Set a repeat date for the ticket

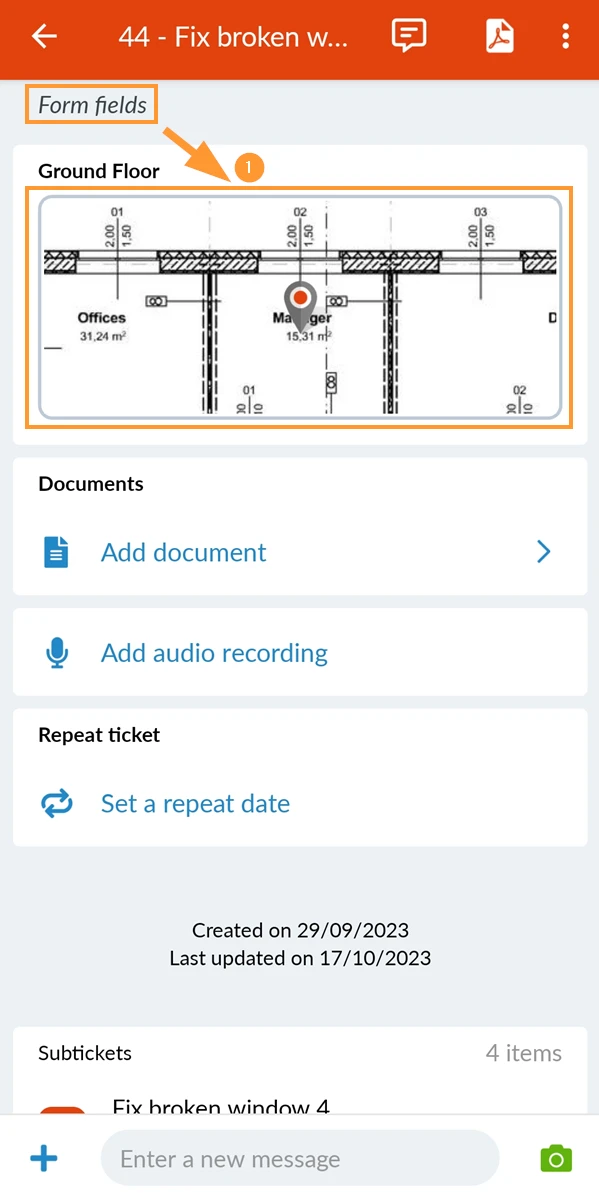point(300,804)
